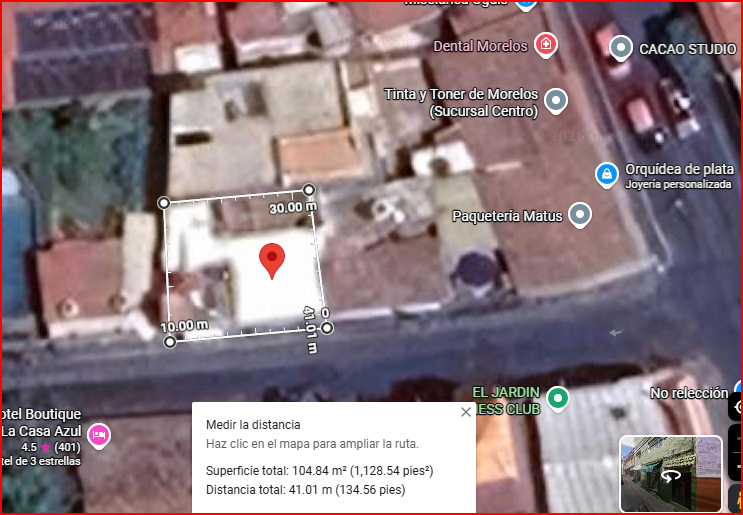The width and height of the screenshot is (743, 515).
Task: Open Orquídea de plata jewelry marker
Action: 606,173
